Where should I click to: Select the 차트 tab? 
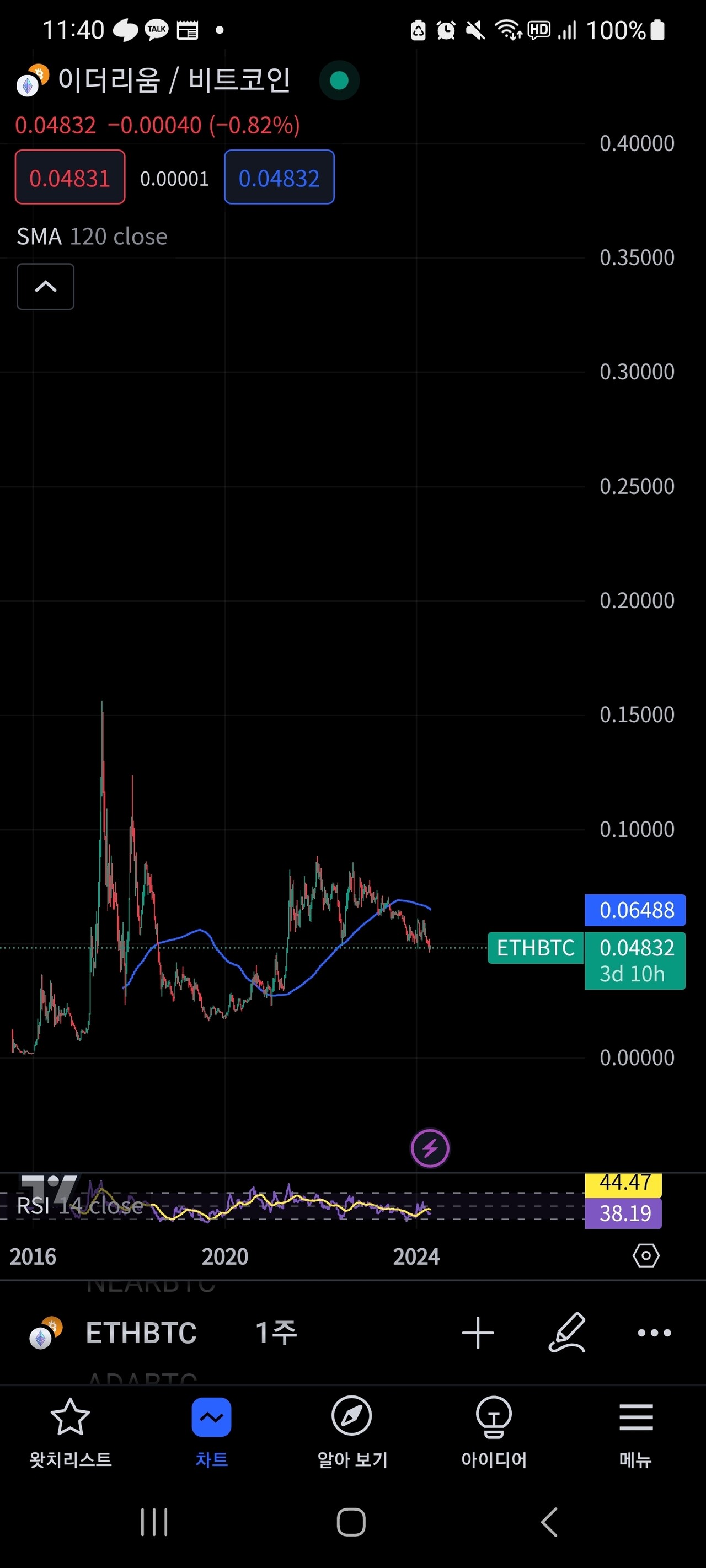click(211, 1432)
